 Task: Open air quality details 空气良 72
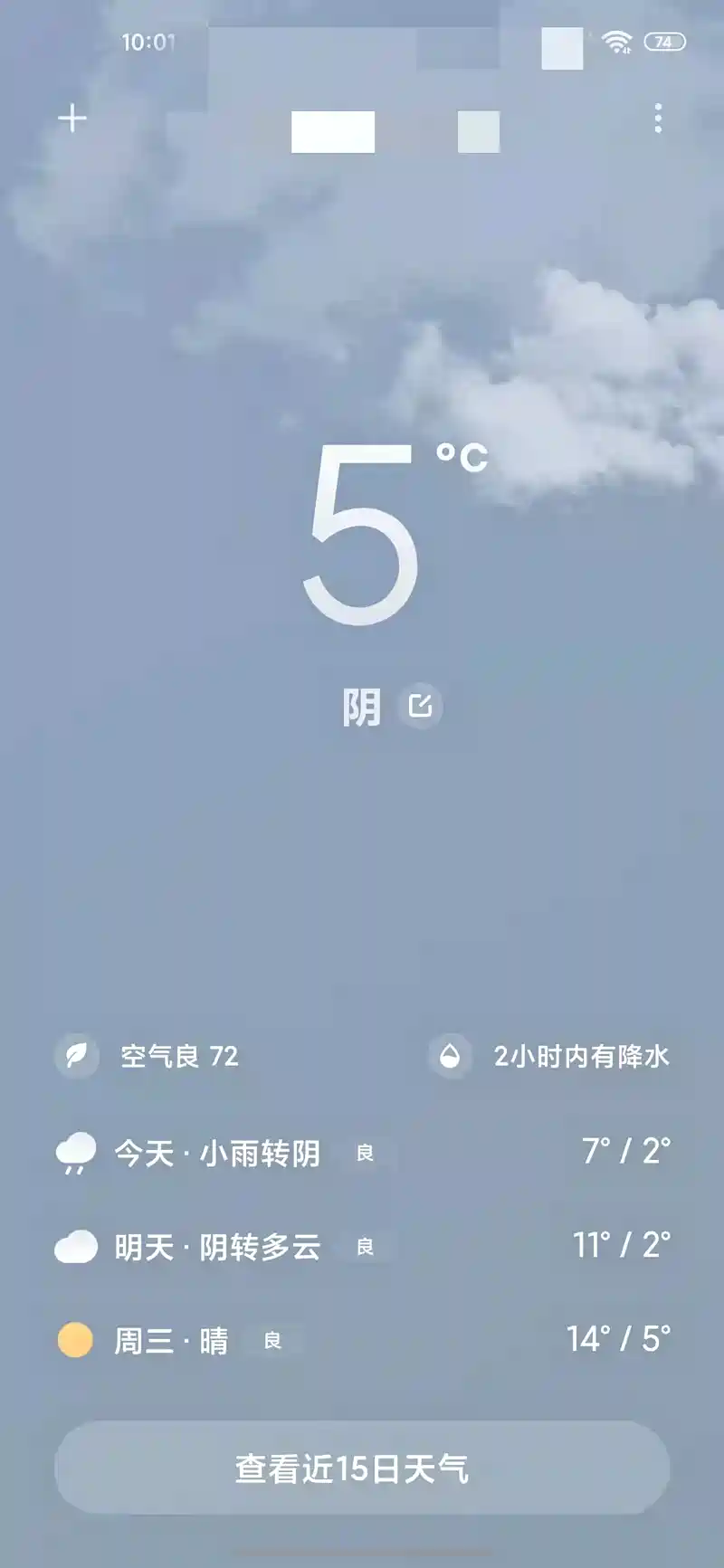point(149,1056)
